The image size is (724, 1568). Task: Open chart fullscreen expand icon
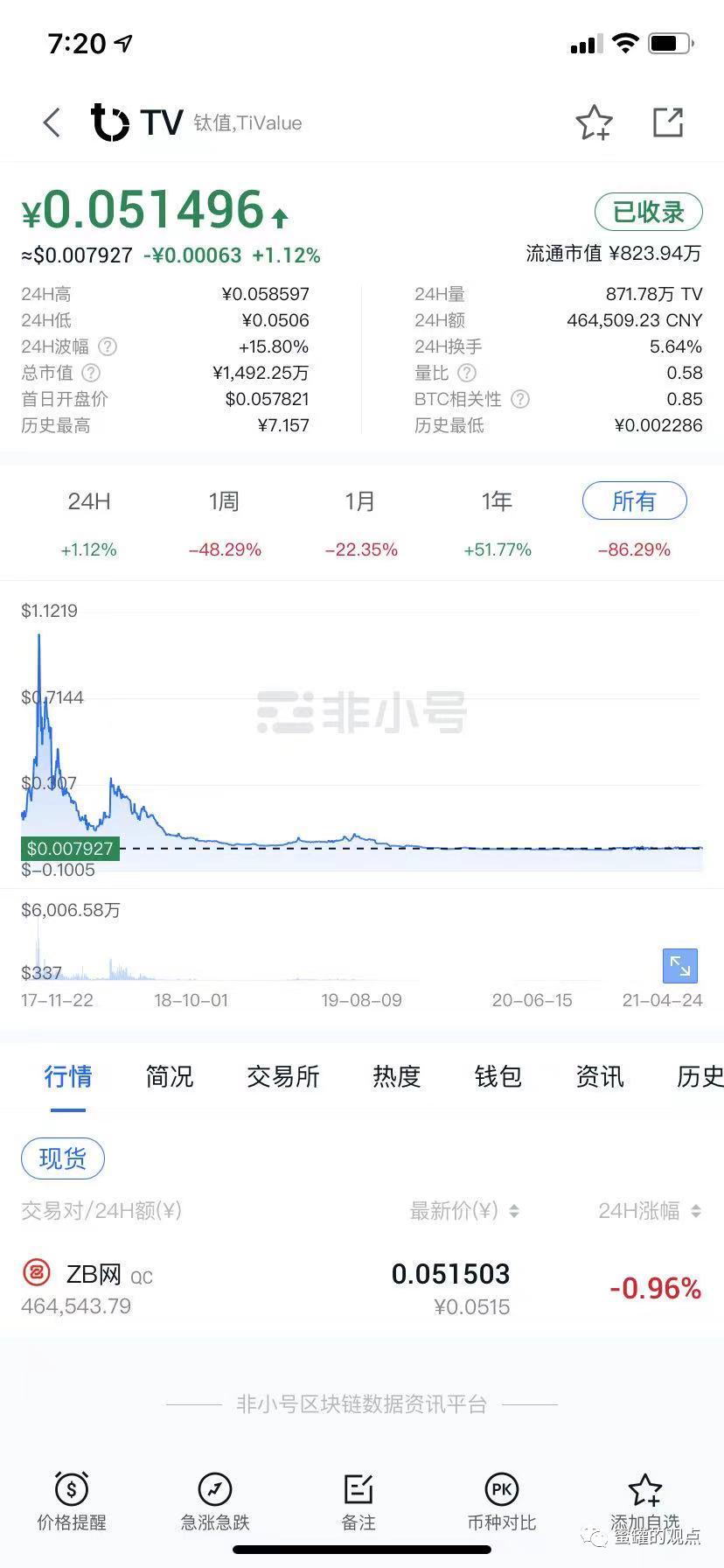(x=679, y=966)
